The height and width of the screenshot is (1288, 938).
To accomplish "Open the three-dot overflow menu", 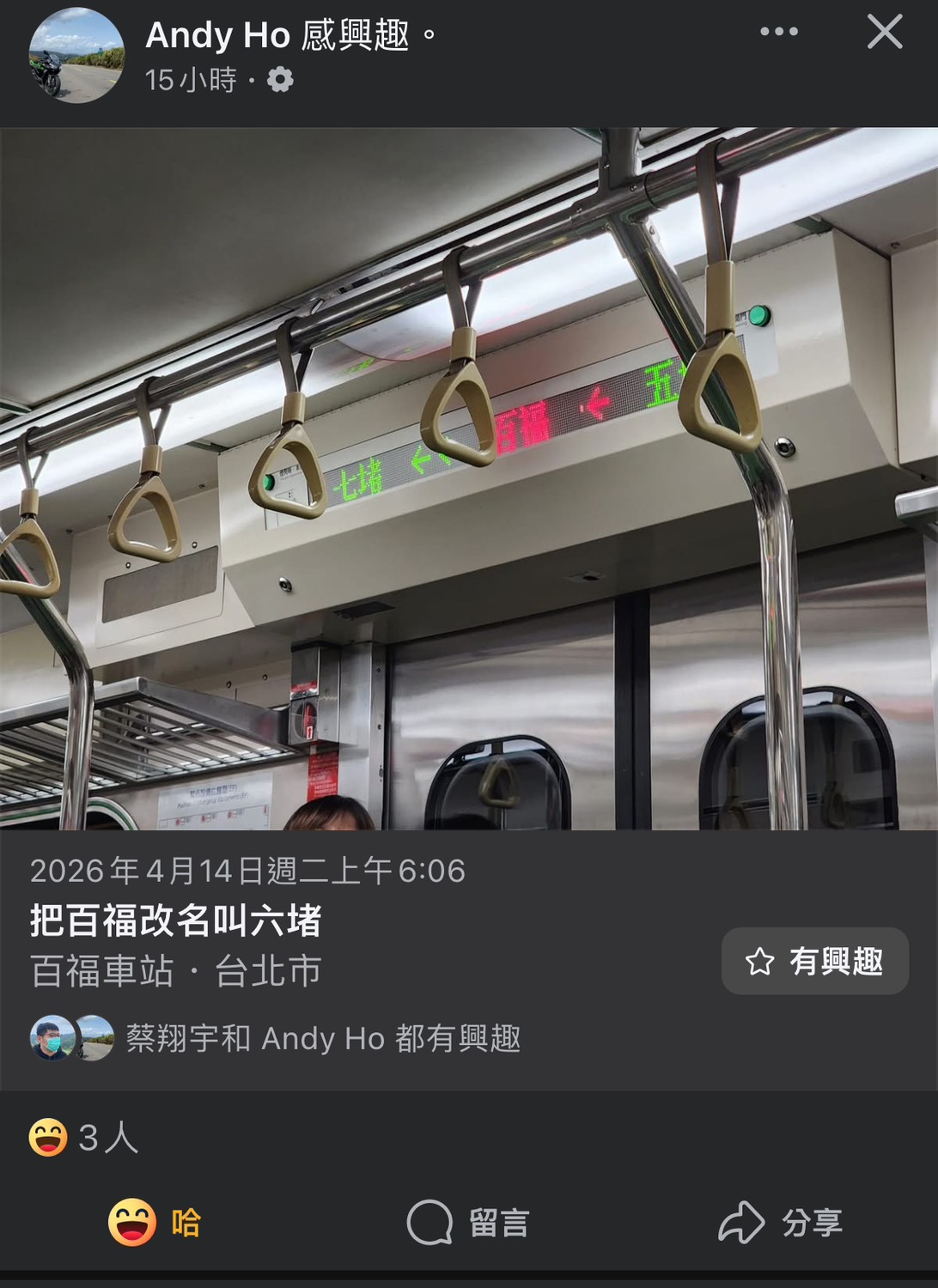I will [779, 33].
